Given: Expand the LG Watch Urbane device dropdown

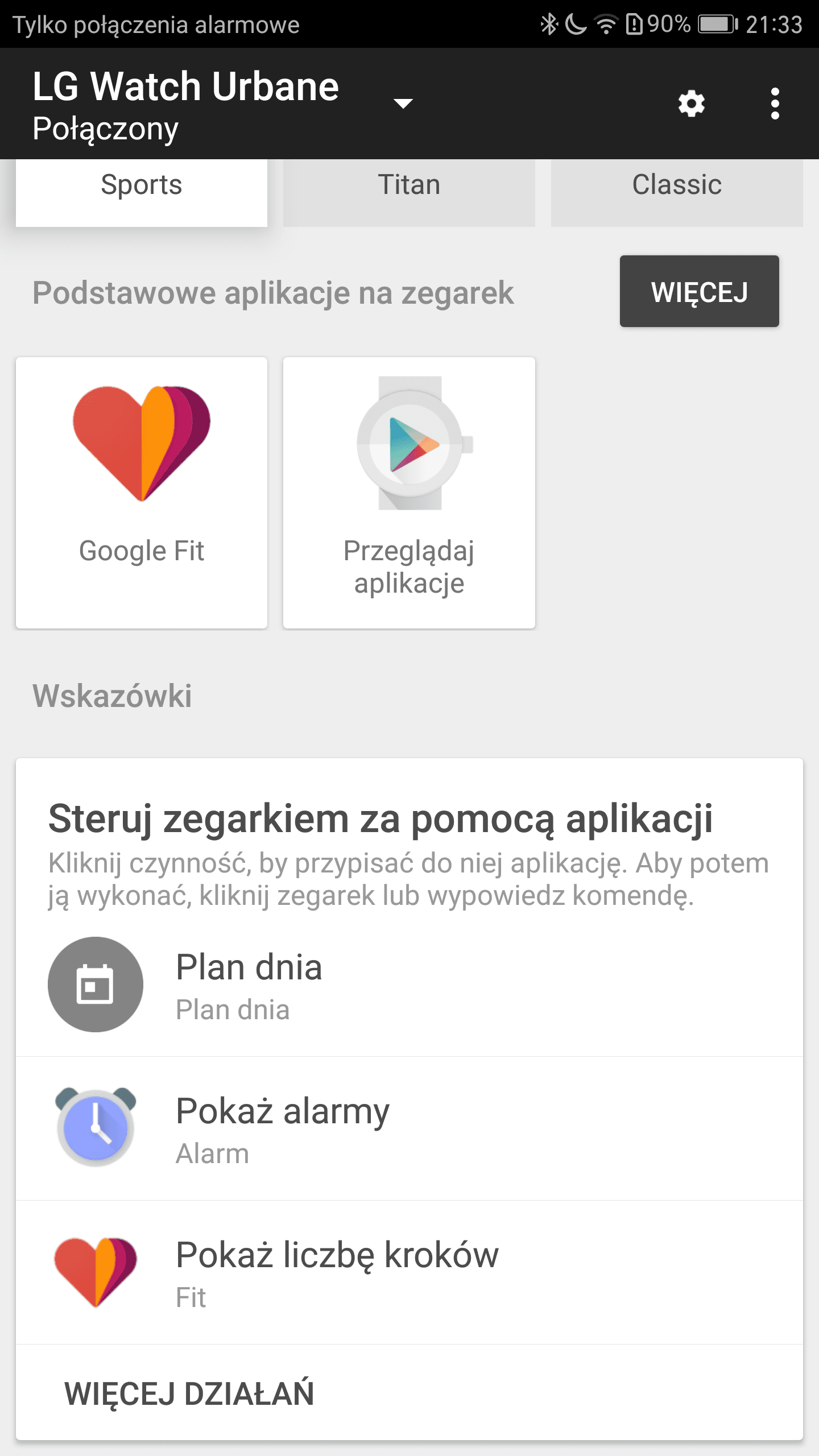Looking at the screenshot, I should tap(403, 104).
